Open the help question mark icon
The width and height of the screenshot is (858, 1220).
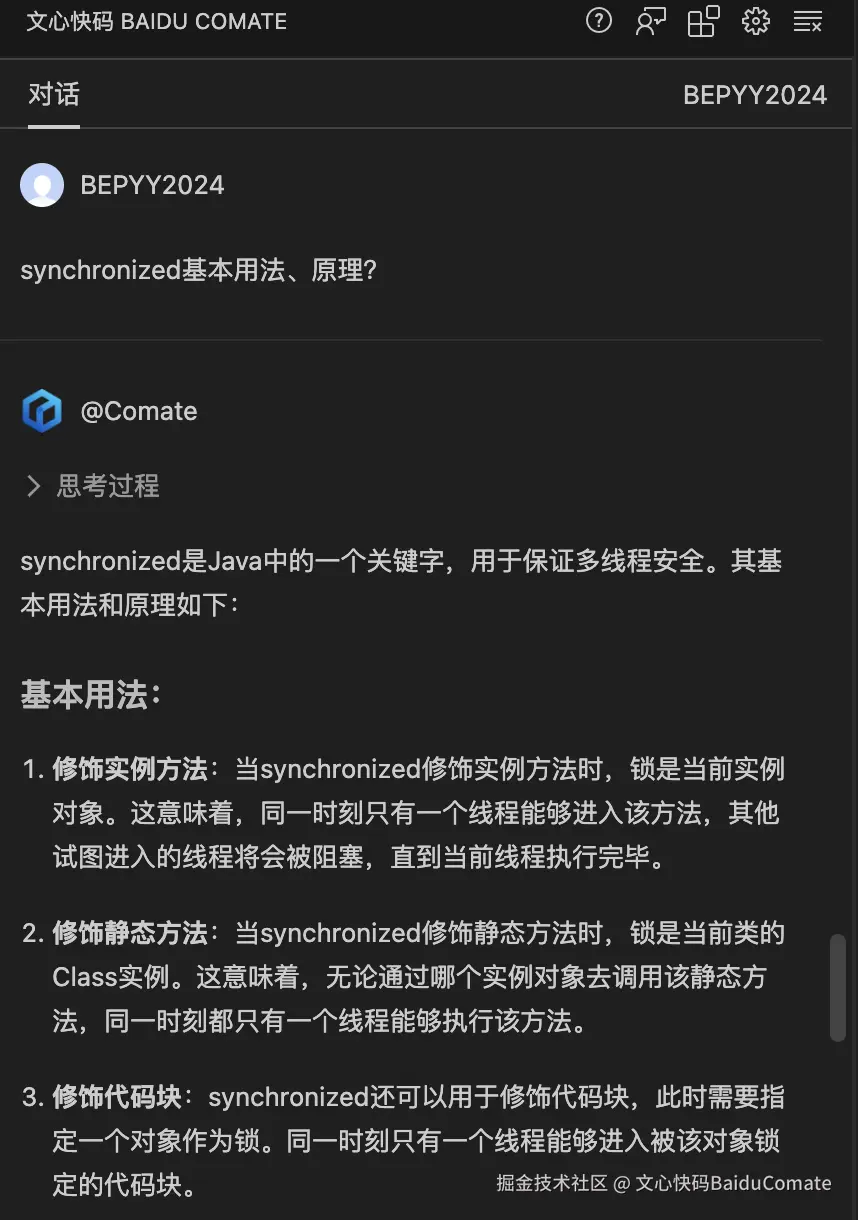pyautogui.click(x=599, y=21)
